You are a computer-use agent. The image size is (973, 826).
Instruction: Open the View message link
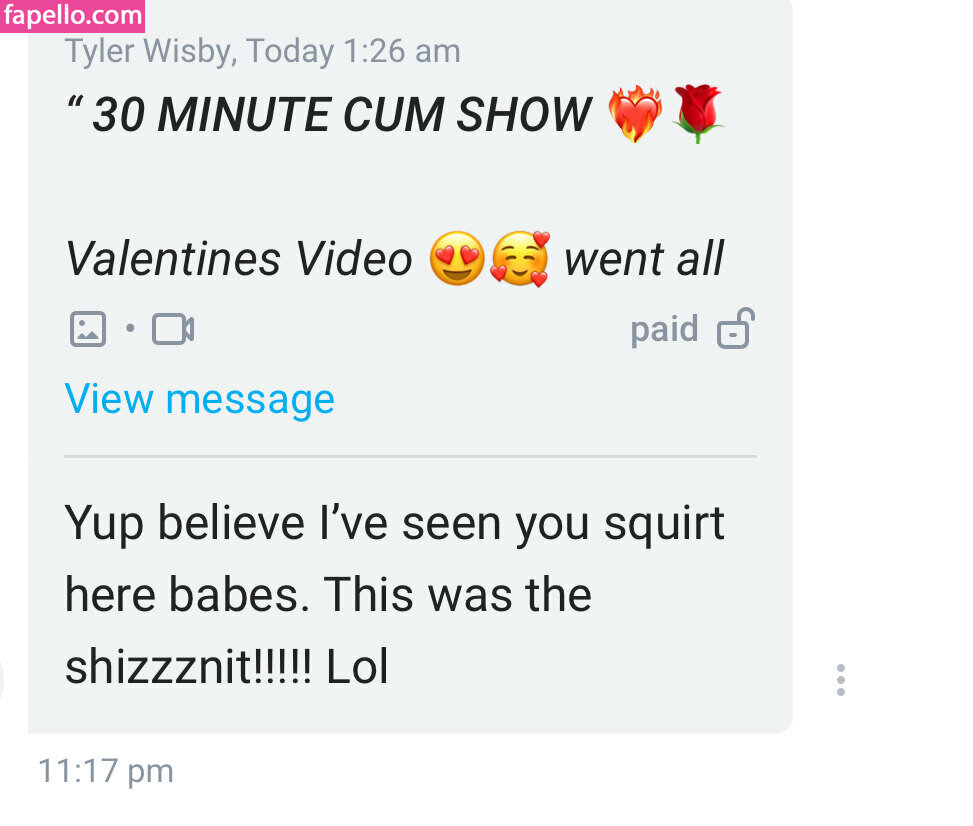199,400
